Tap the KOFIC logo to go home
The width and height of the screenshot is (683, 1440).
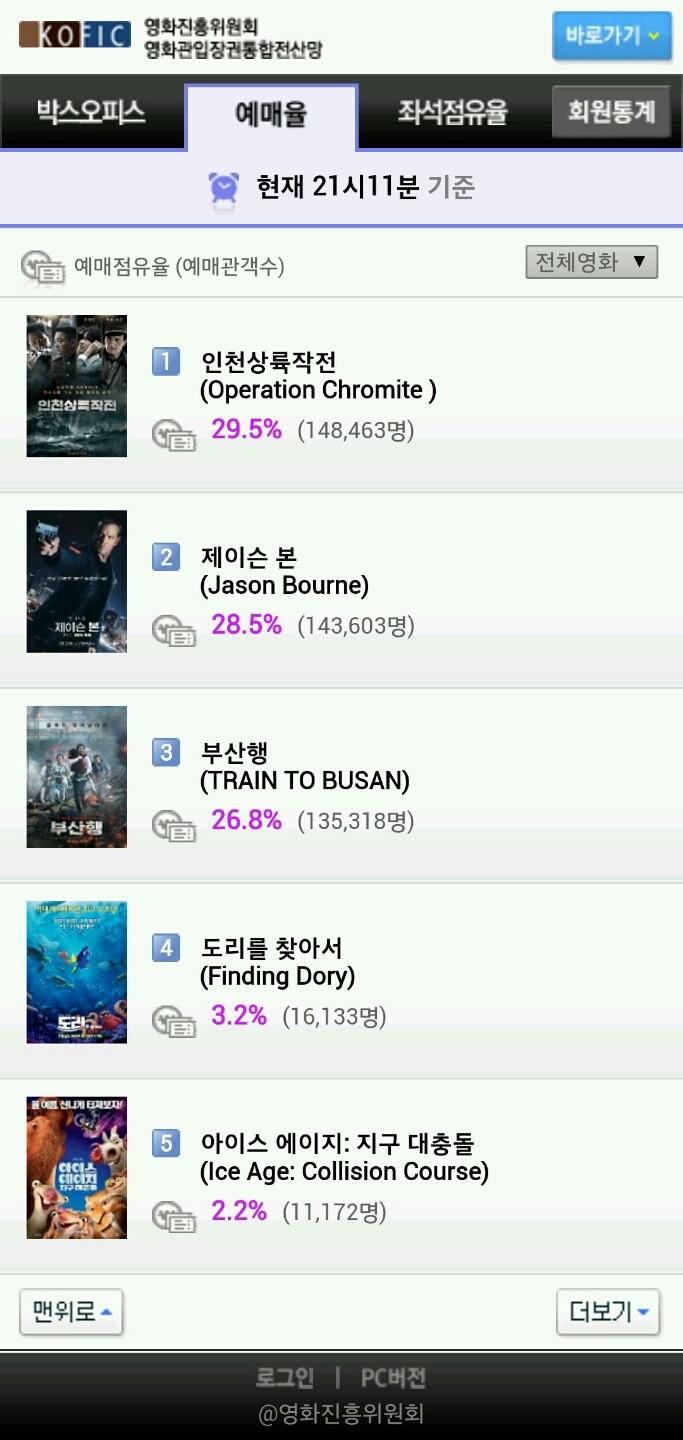pos(75,36)
